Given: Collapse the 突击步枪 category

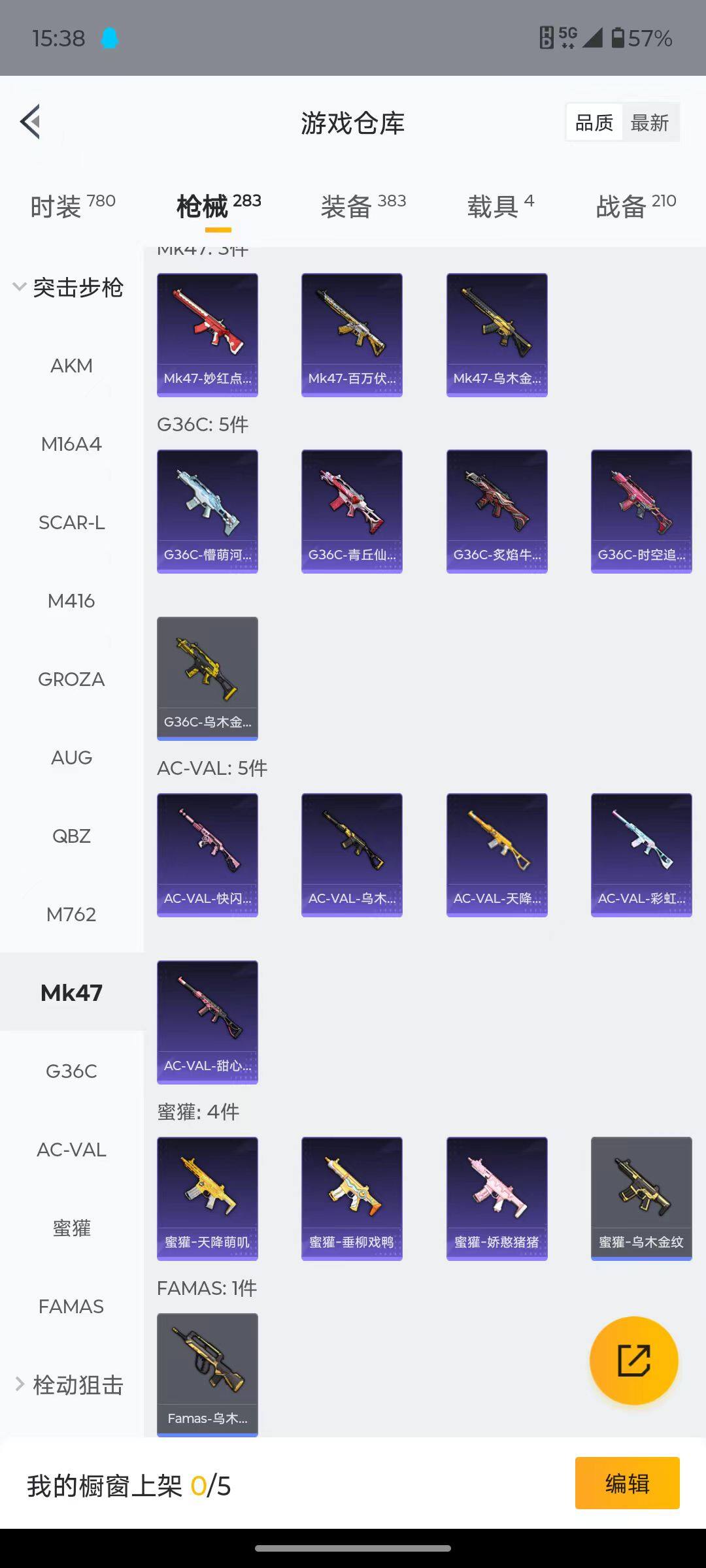Looking at the screenshot, I should coord(69,287).
